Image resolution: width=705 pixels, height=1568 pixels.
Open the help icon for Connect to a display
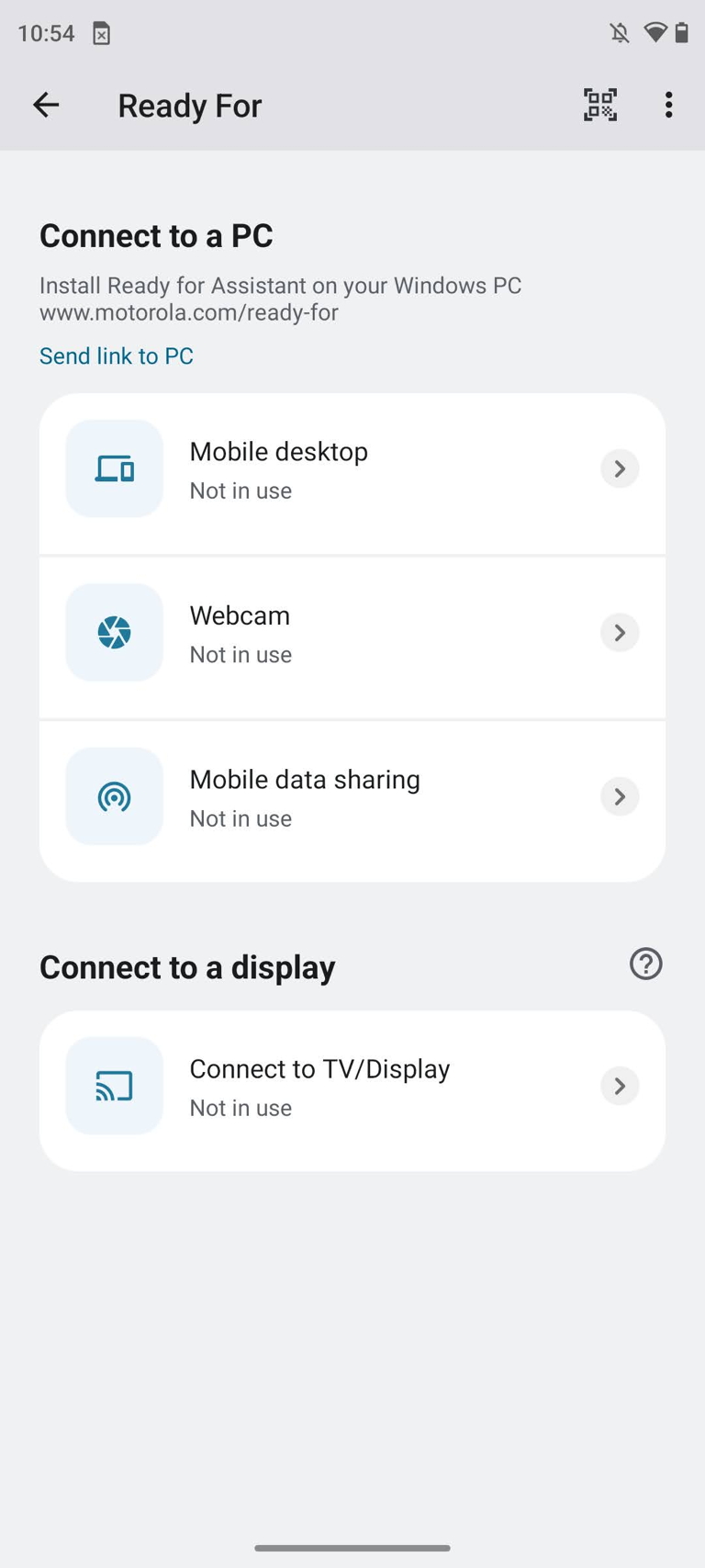646,964
